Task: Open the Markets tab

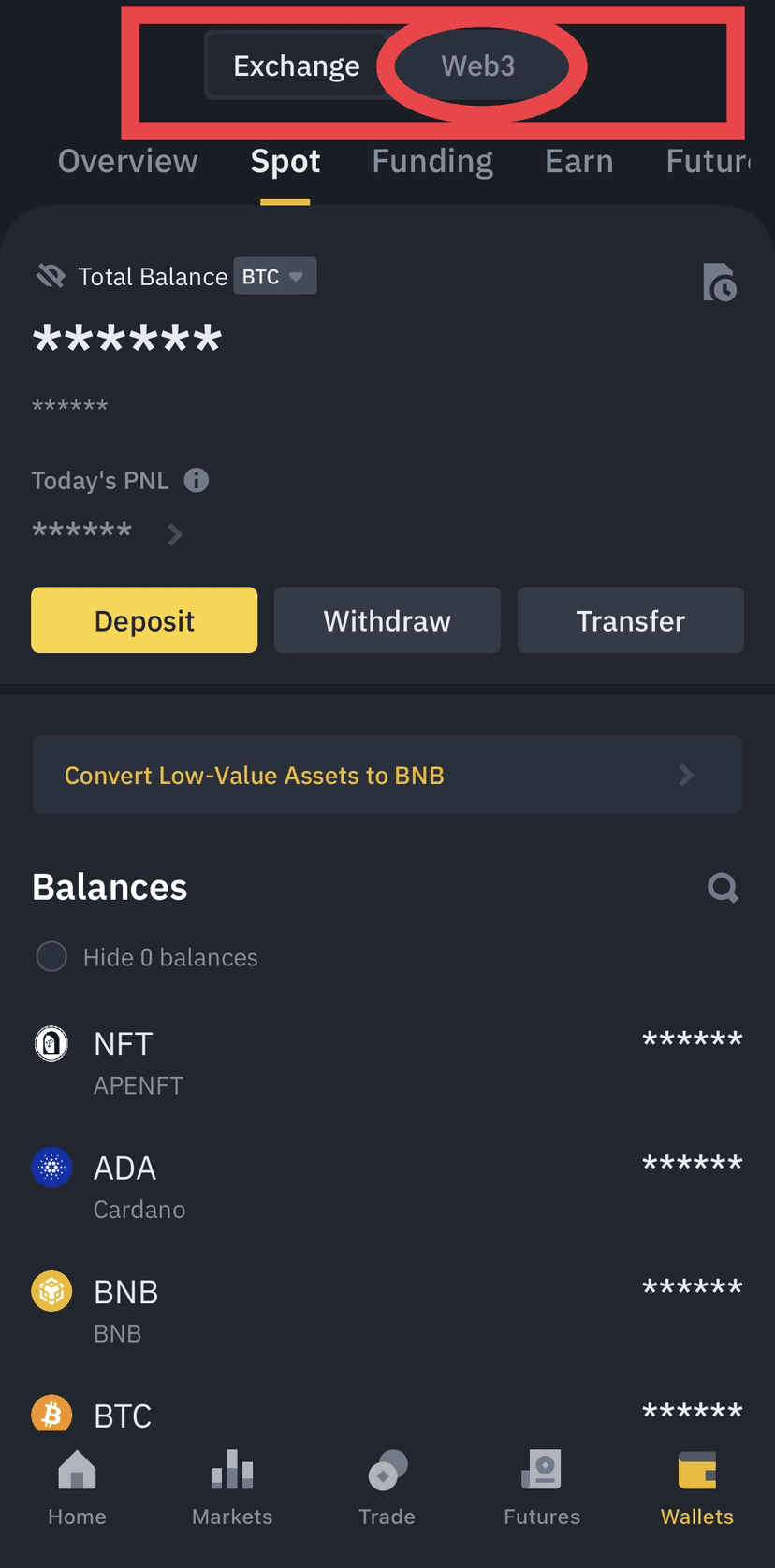Action: click(232, 1488)
